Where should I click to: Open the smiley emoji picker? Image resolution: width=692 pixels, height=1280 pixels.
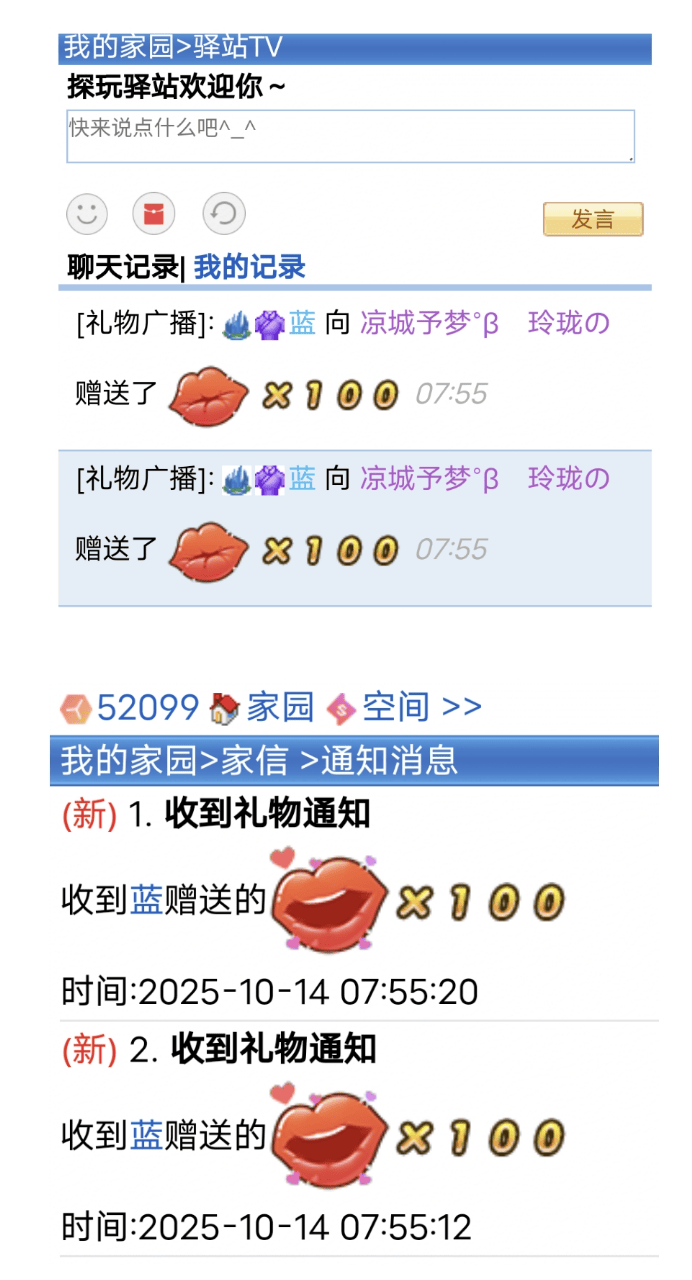(x=87, y=213)
